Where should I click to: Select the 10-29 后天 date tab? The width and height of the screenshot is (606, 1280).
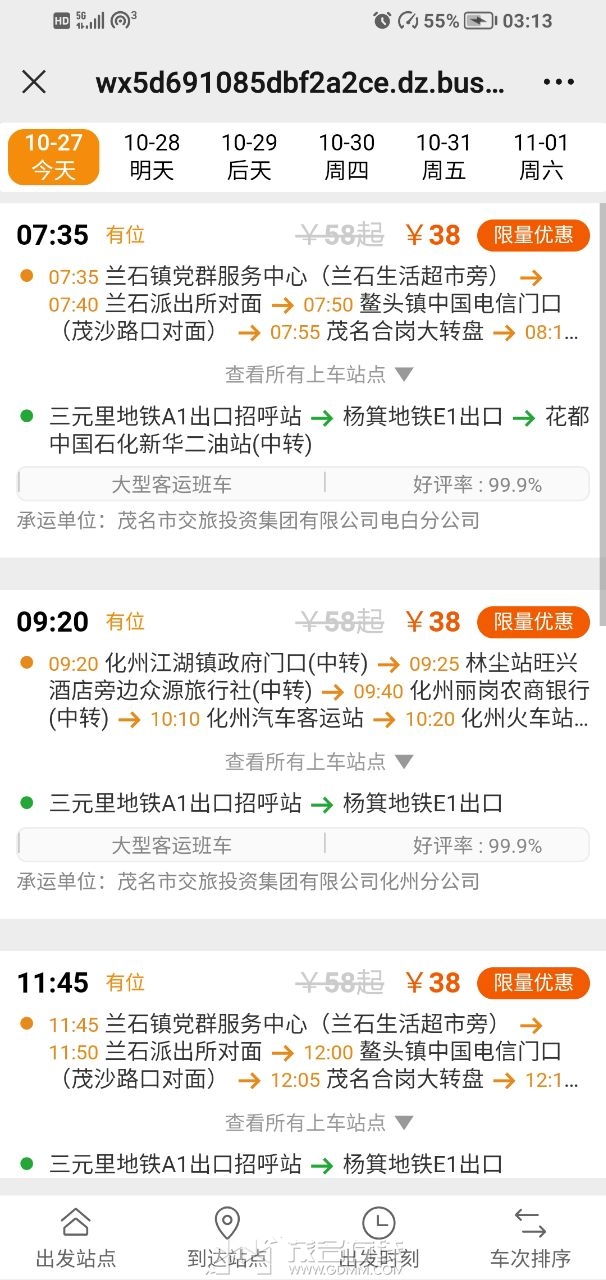249,157
